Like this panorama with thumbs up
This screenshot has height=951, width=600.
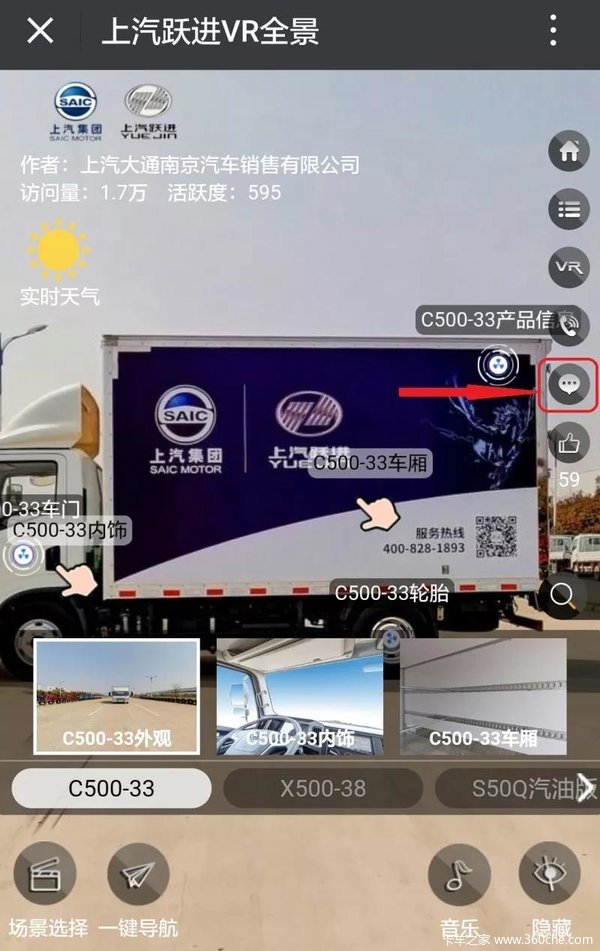pos(569,442)
